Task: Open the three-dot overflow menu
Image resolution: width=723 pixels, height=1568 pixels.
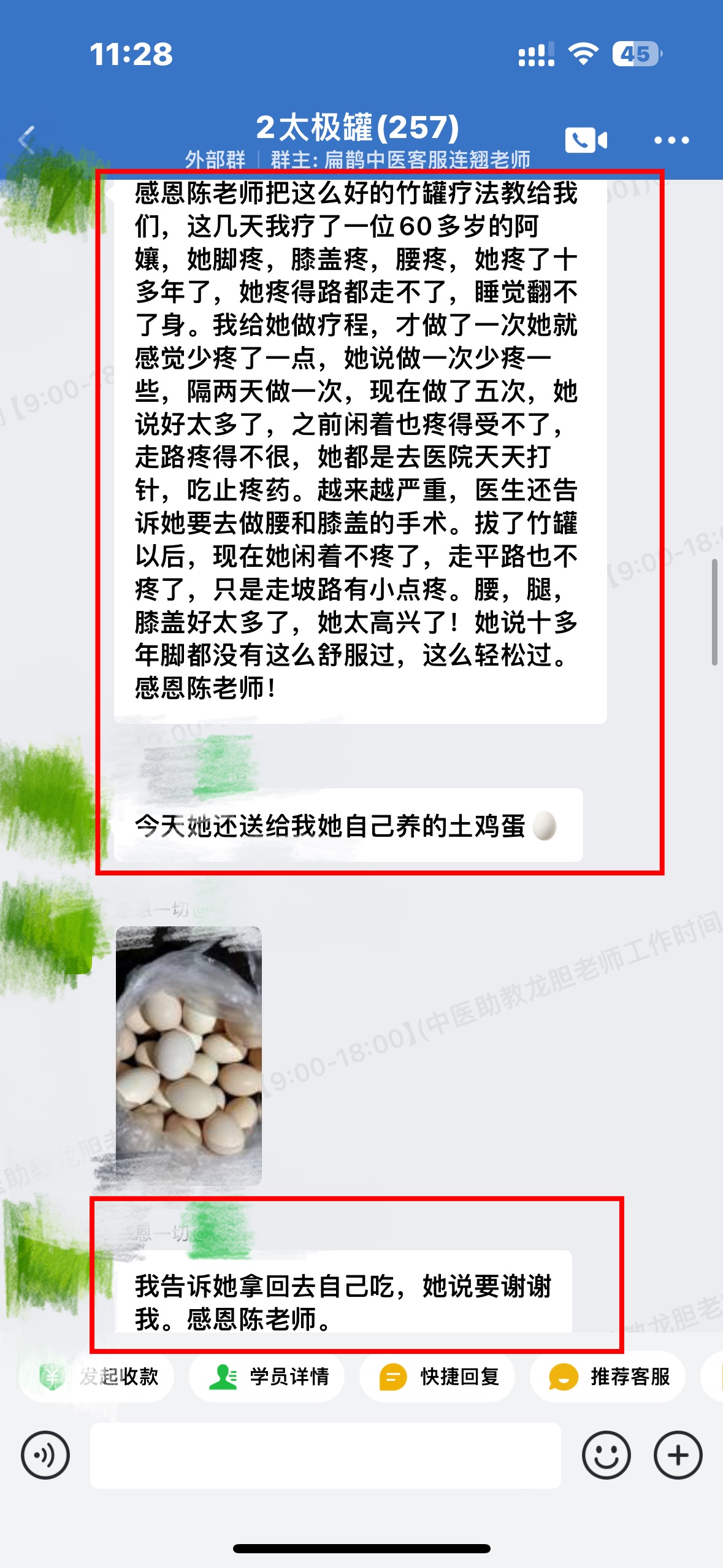Action: 671,140
